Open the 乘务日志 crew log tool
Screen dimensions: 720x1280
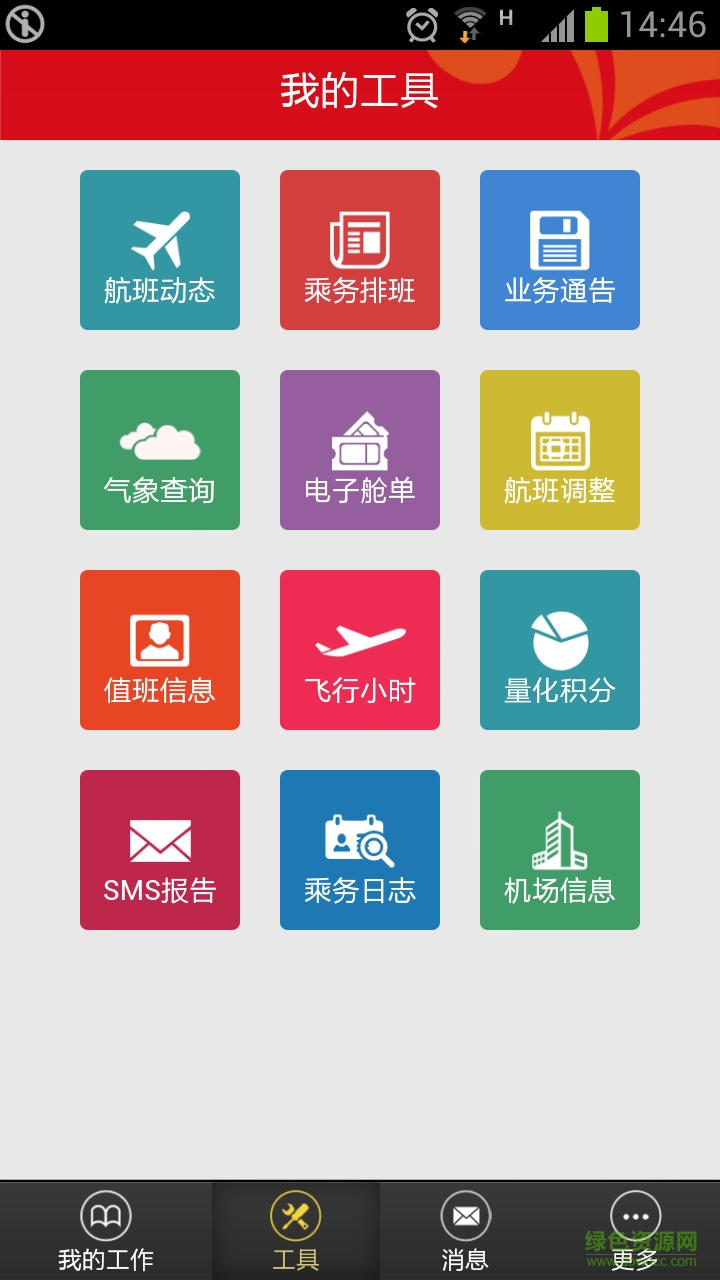pos(360,849)
